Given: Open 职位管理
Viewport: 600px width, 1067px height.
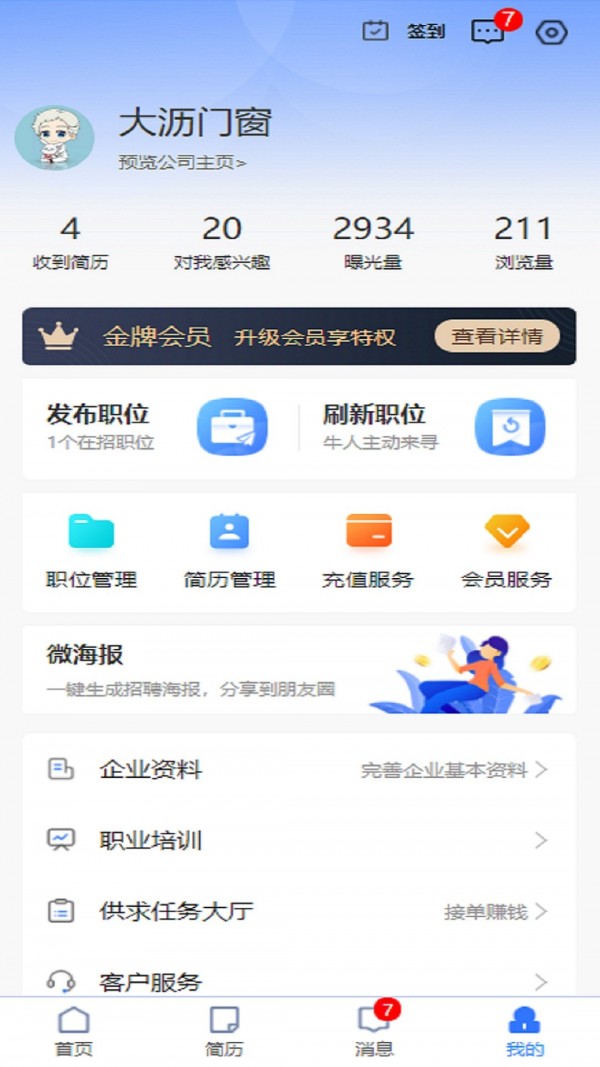Looking at the screenshot, I should (x=91, y=551).
